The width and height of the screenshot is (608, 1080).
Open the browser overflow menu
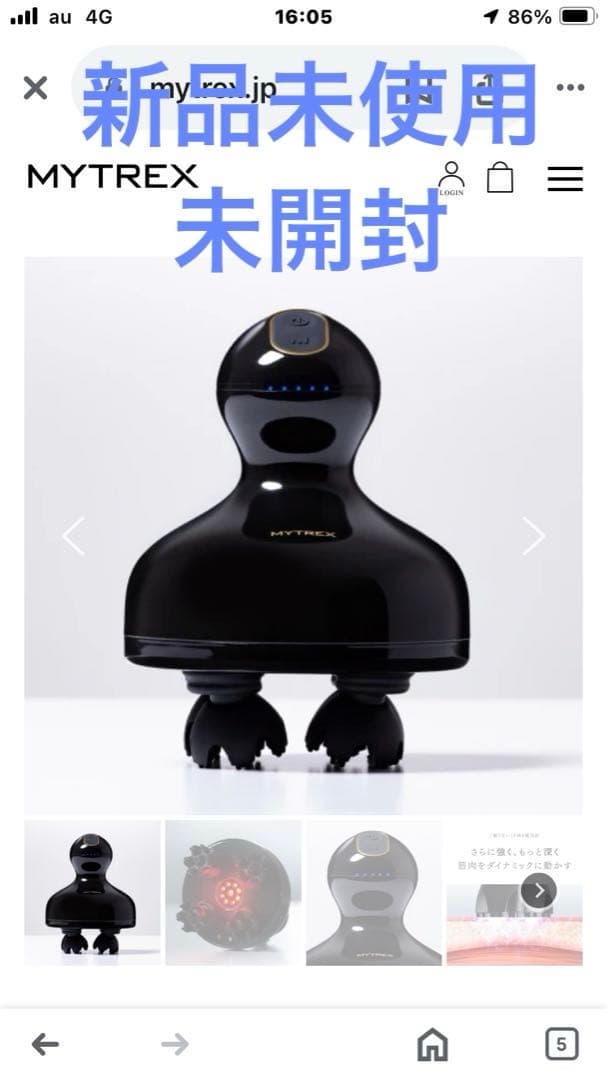coord(570,88)
